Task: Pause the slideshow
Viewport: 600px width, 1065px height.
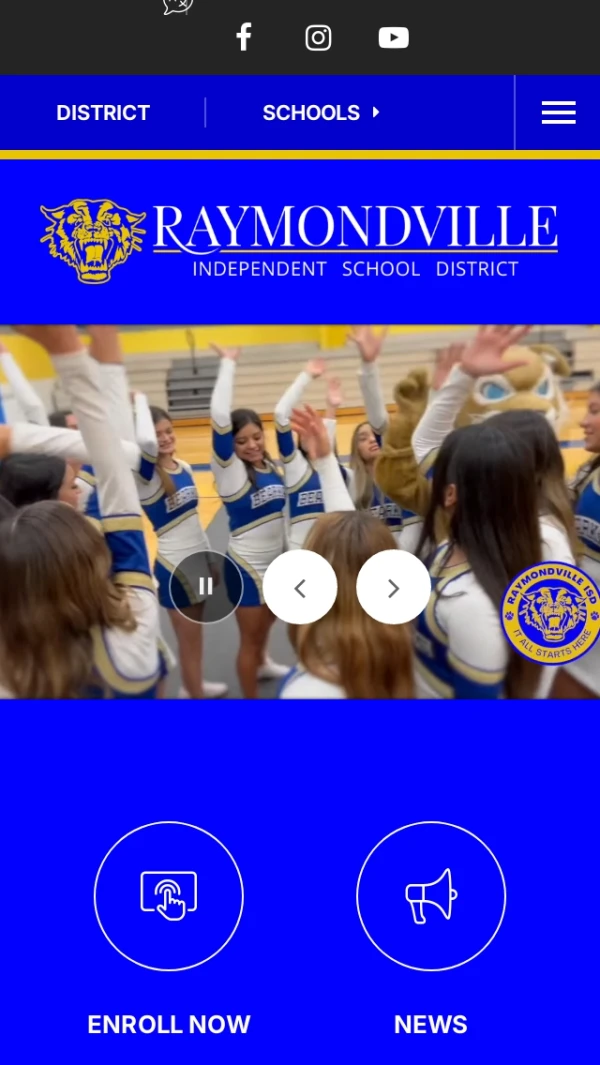Action: pyautogui.click(x=206, y=587)
